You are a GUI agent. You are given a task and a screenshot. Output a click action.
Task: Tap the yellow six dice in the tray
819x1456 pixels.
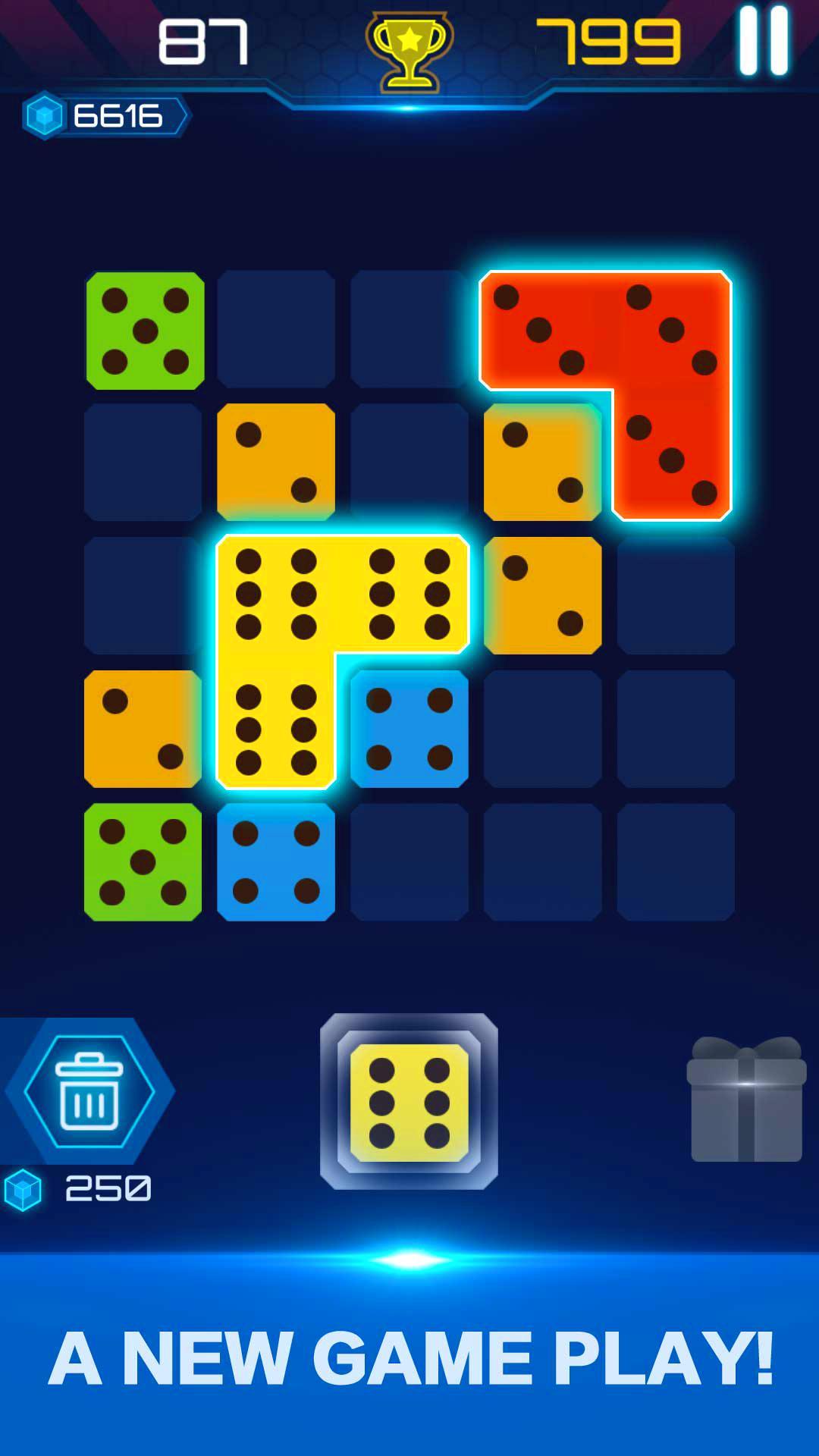pos(409,1102)
